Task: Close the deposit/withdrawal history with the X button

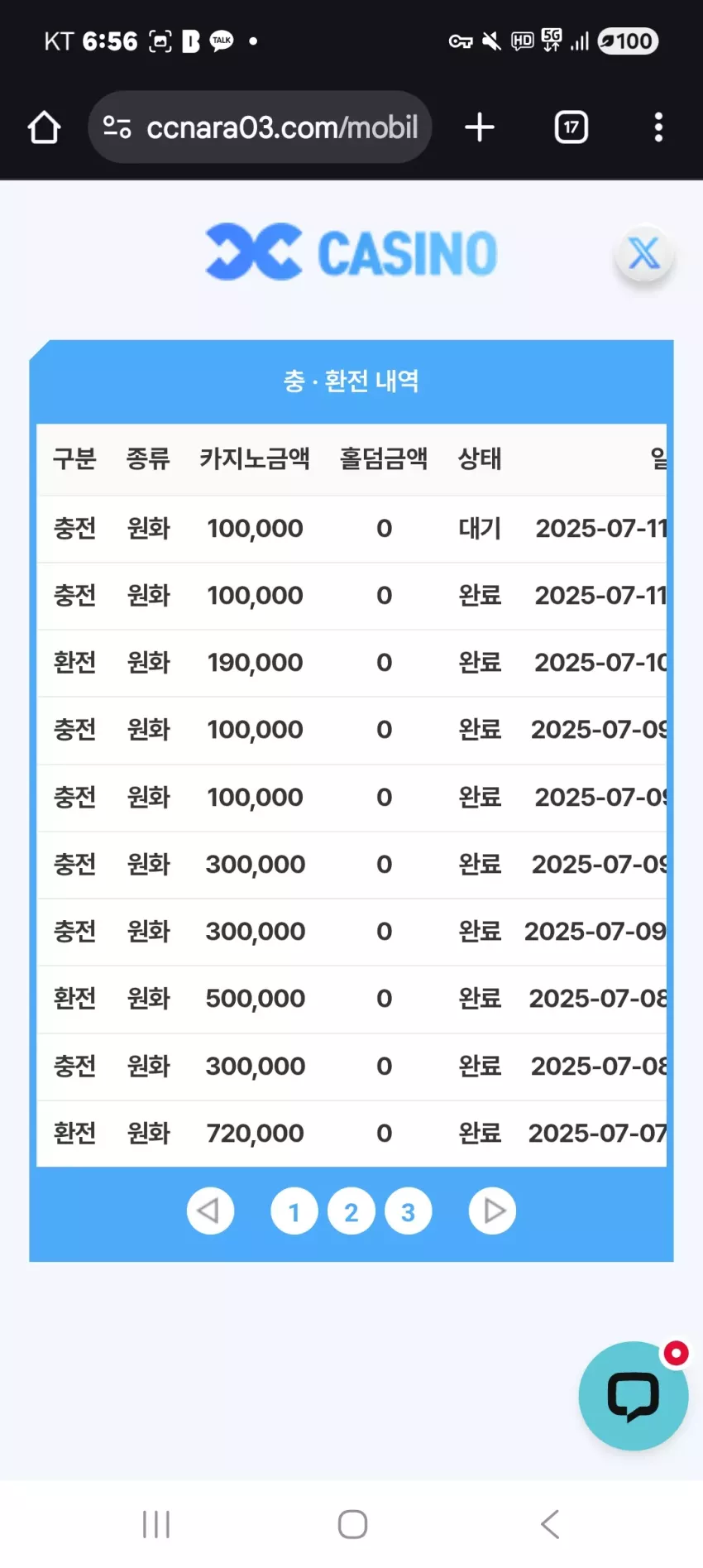Action: point(644,253)
